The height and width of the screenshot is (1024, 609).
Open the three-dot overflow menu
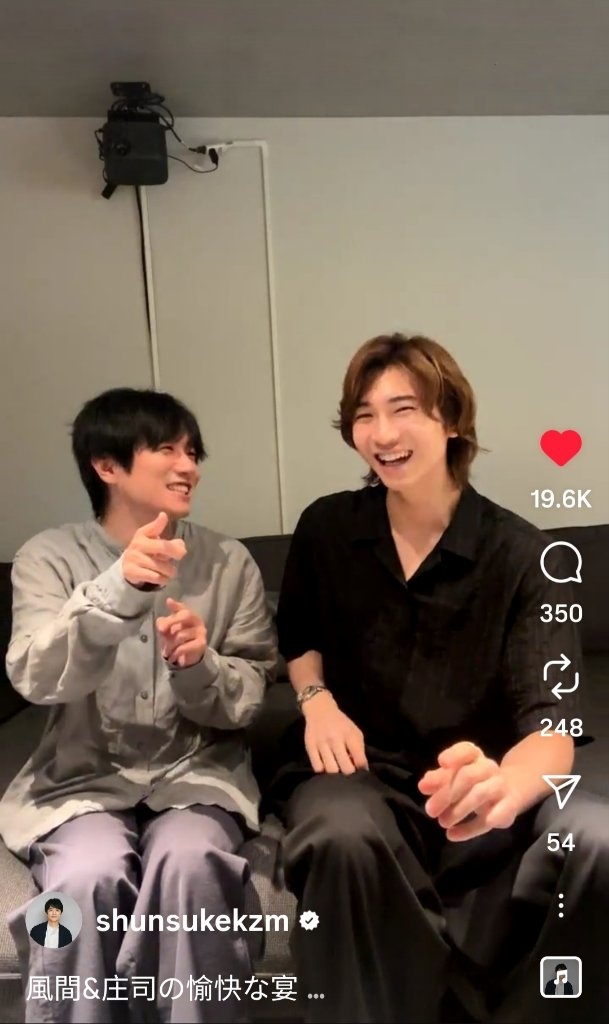click(561, 905)
